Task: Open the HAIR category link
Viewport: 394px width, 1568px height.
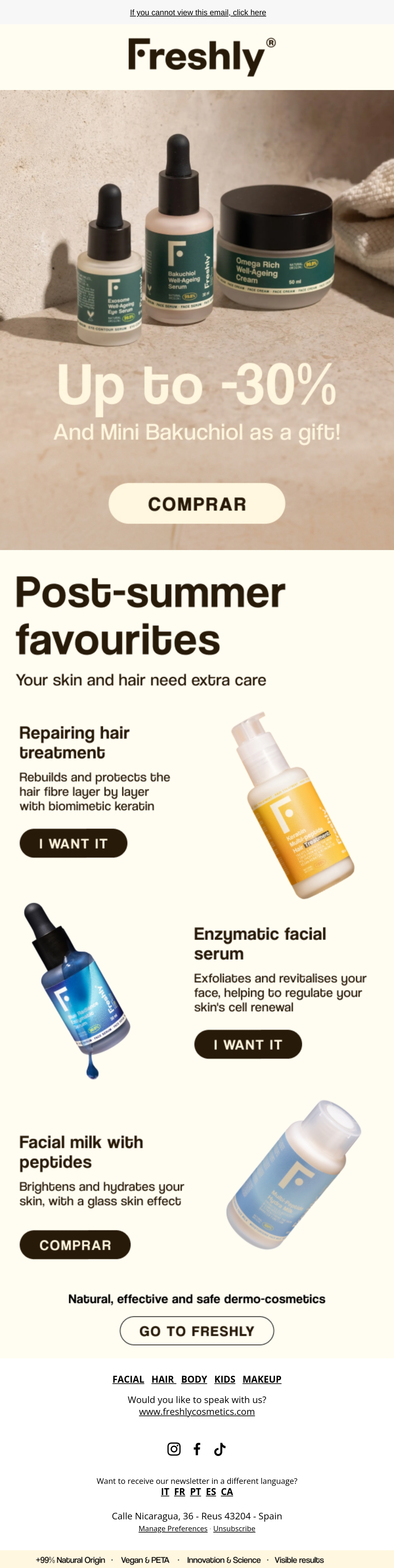Action: coord(163,1379)
